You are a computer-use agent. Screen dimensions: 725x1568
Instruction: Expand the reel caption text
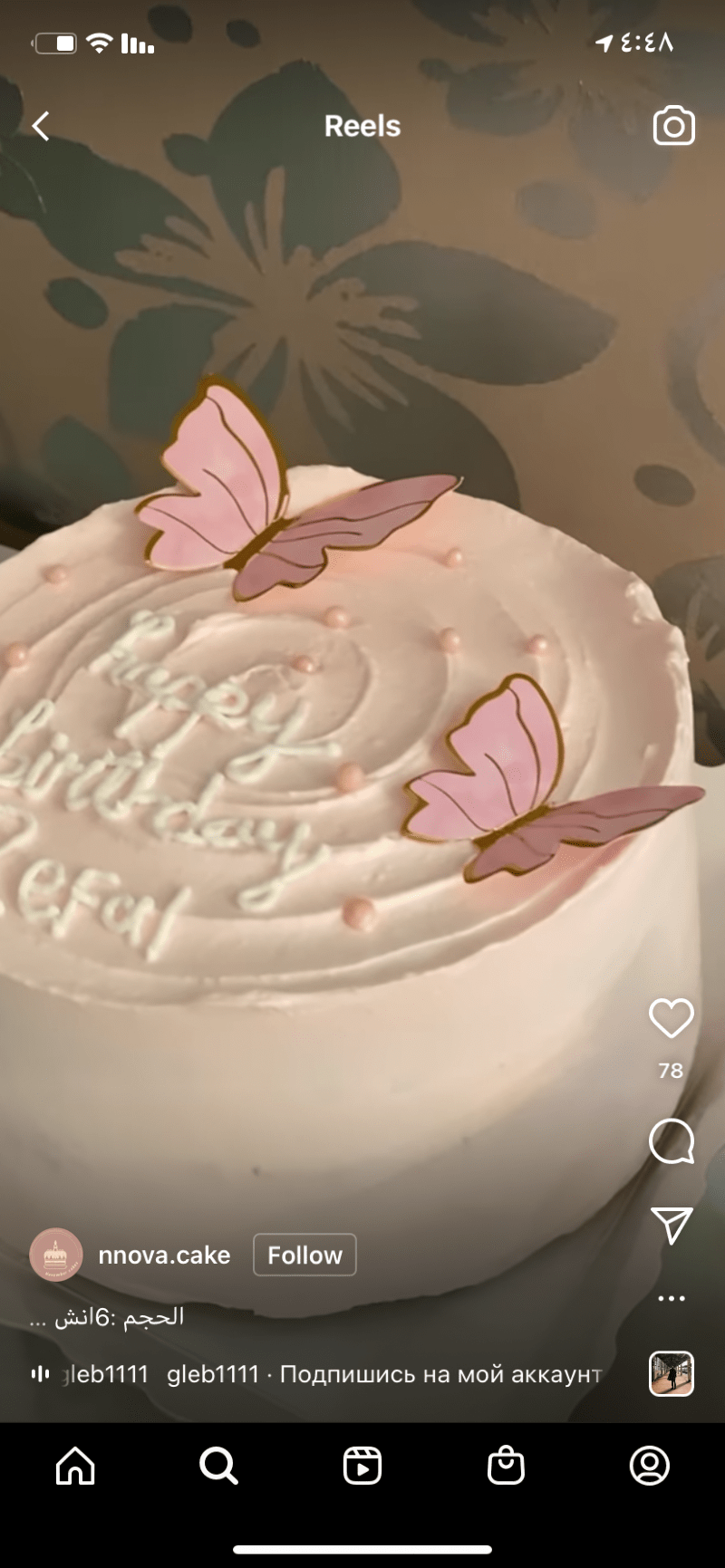(107, 1316)
